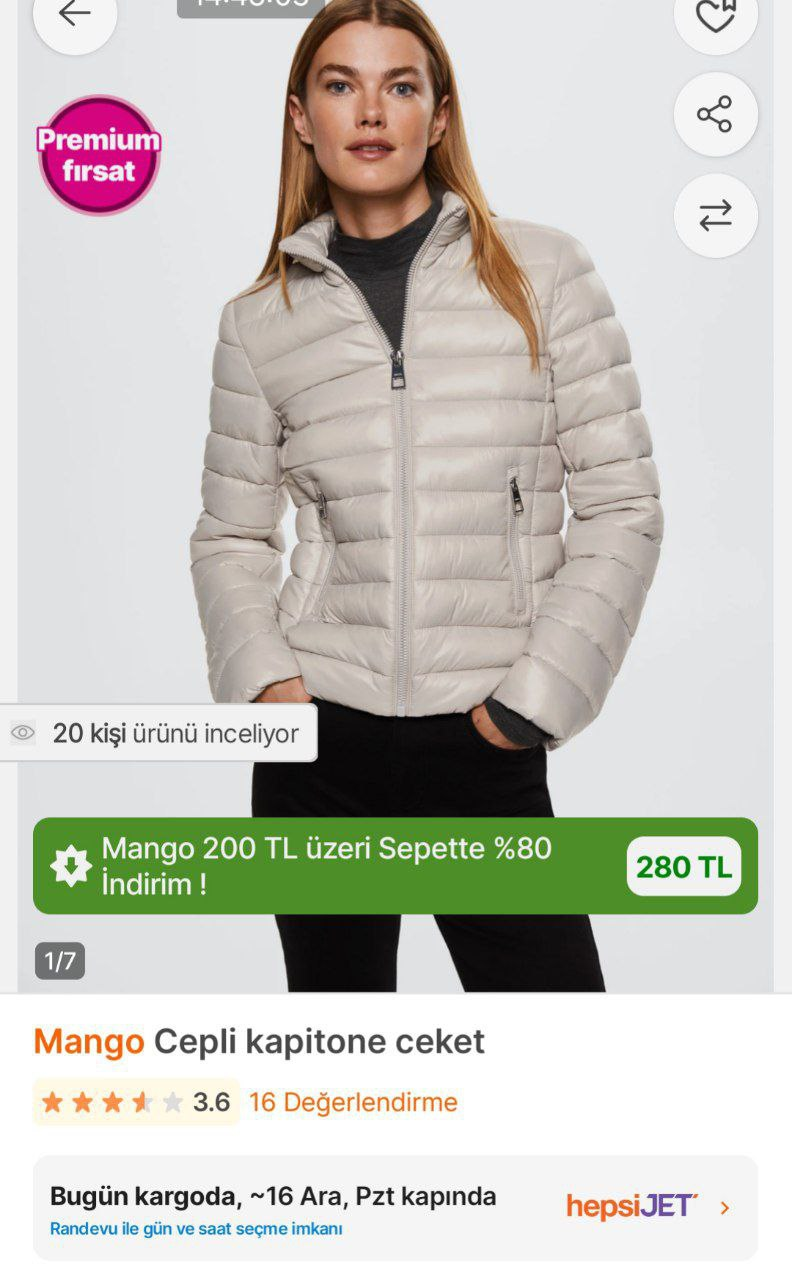Expand hepsiJET shipping info via right chevron
Screen dimensions: 792x1280
click(x=725, y=1207)
